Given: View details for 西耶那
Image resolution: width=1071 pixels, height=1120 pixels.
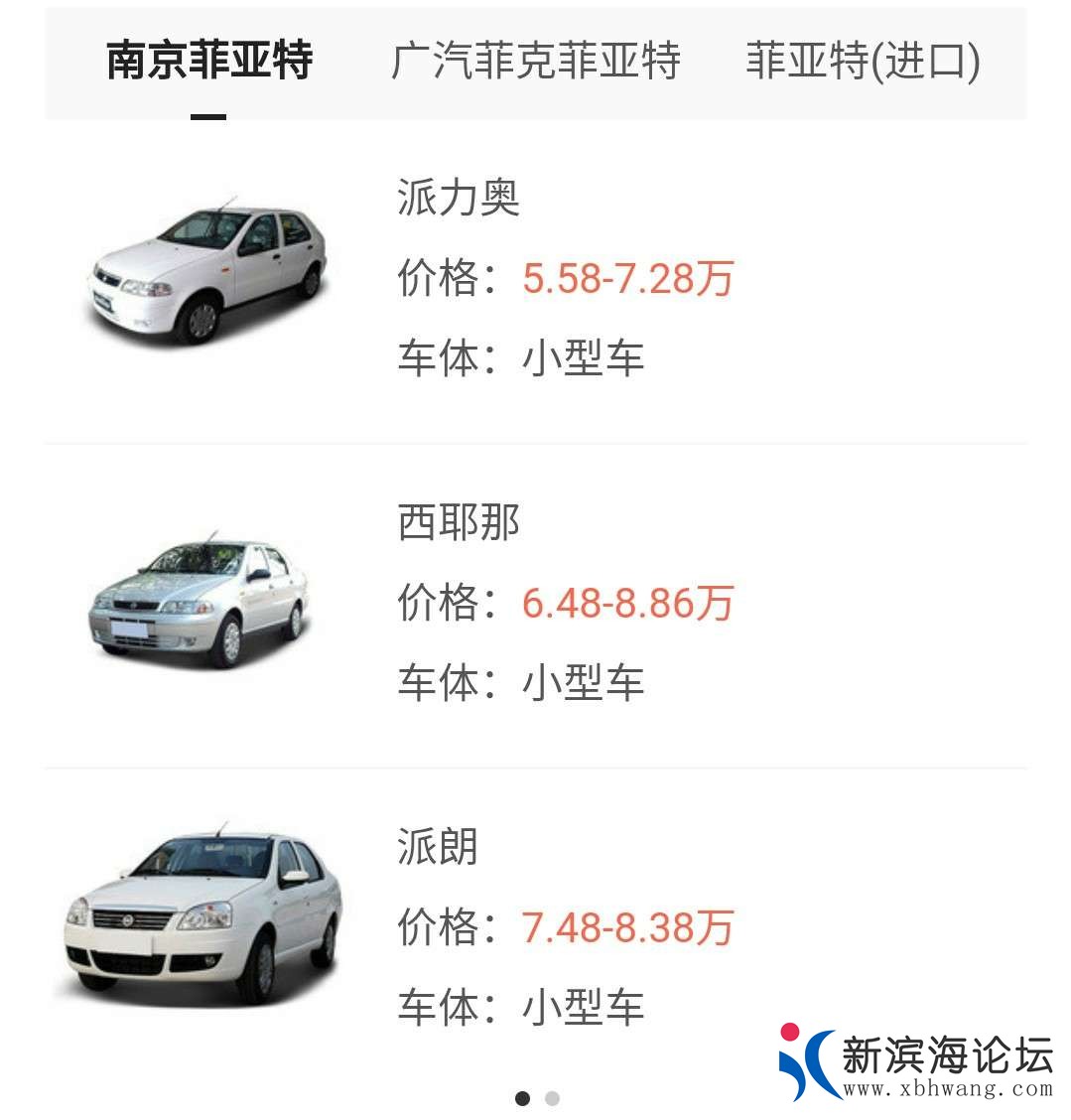Looking at the screenshot, I should click(458, 522).
